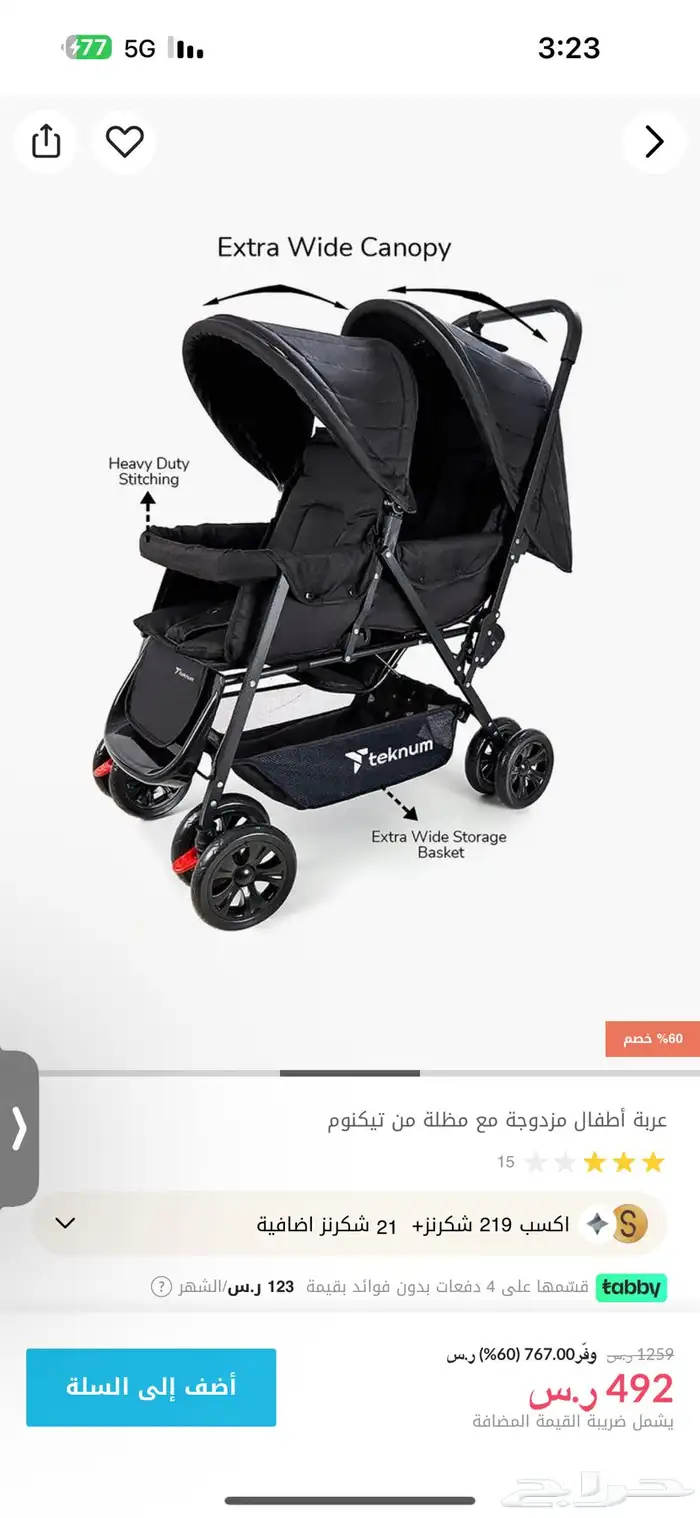Go back using the top arrow
Image resolution: width=700 pixels, height=1518 pixels.
[x=654, y=142]
